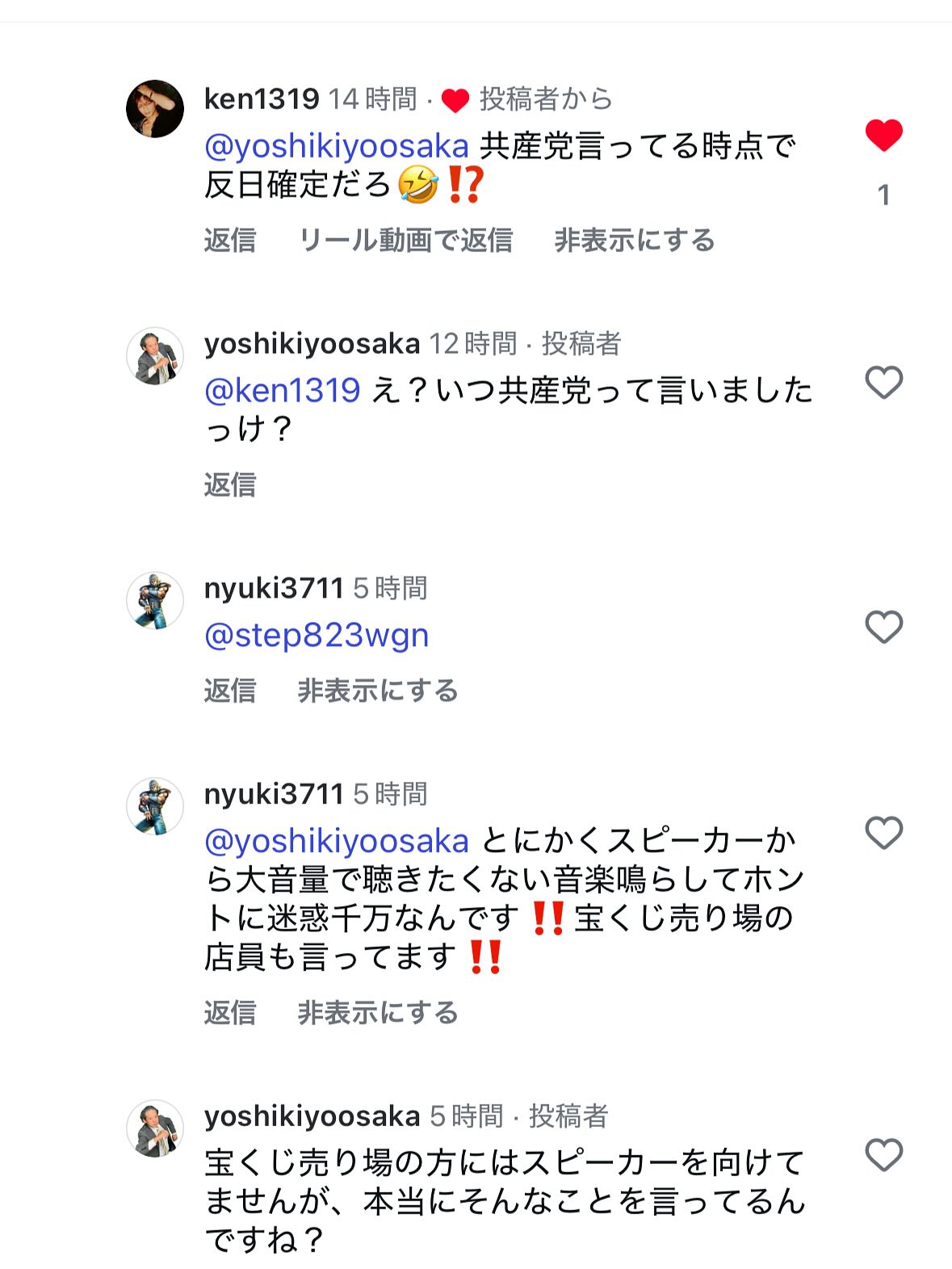Open the @step823wgn mention link
The image size is (952, 1269).
pyautogui.click(x=317, y=636)
